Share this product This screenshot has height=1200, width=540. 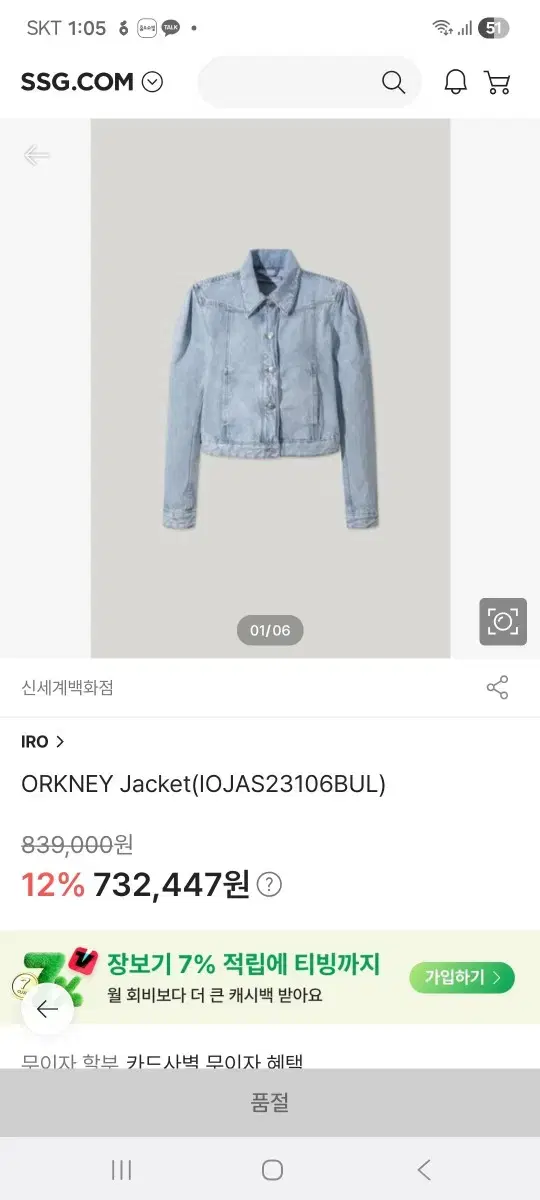pos(497,688)
